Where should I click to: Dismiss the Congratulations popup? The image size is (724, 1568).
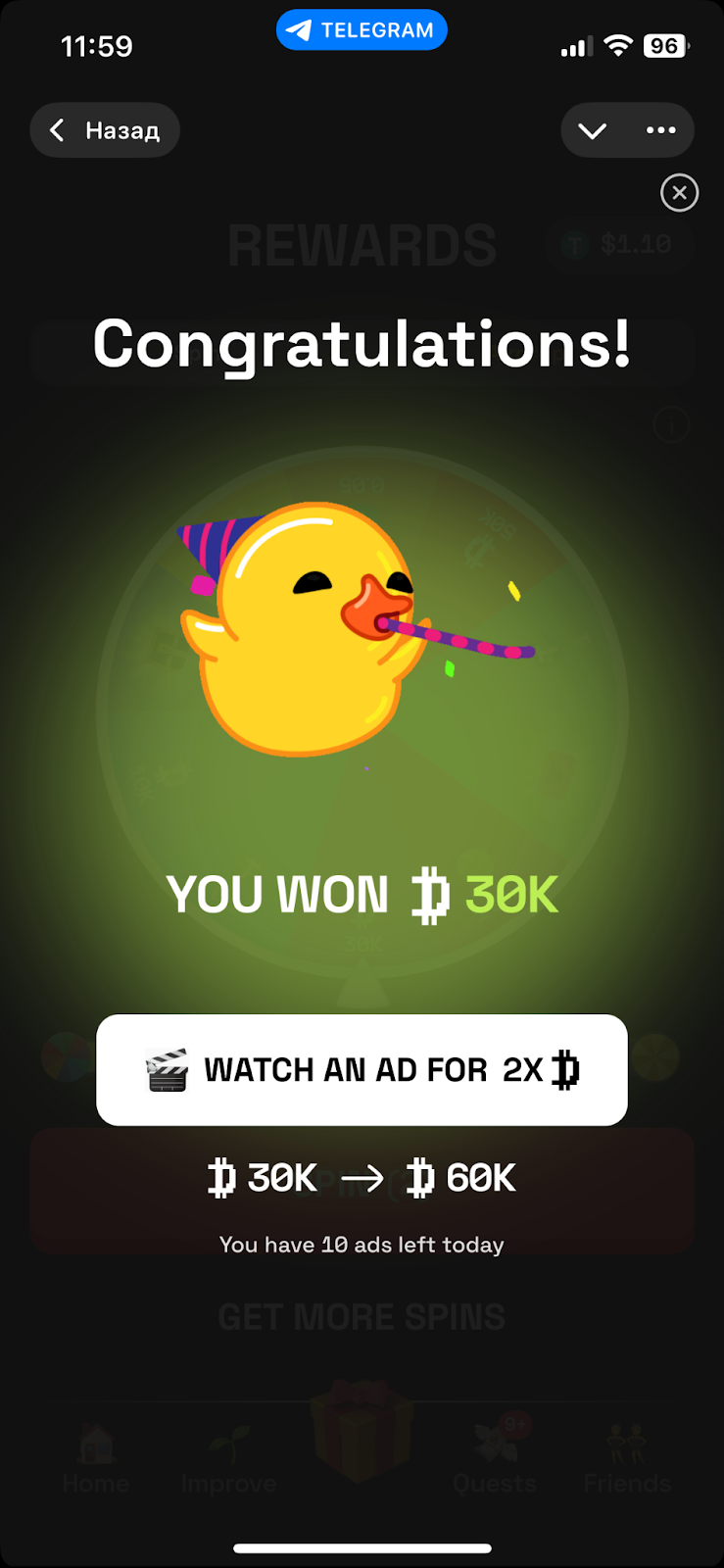click(679, 193)
